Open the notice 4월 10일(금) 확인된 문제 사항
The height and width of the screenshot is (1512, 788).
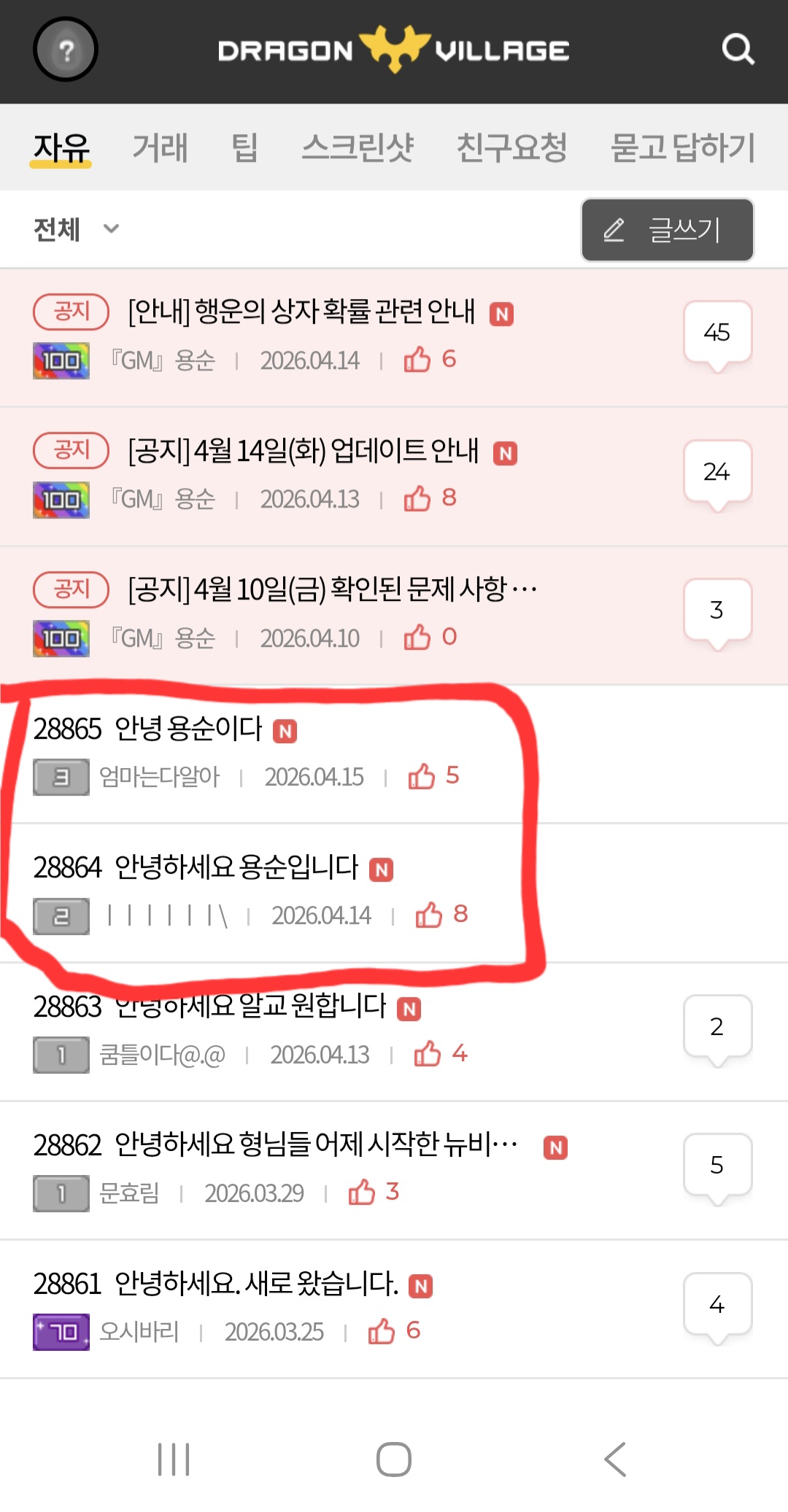pyautogui.click(x=332, y=589)
